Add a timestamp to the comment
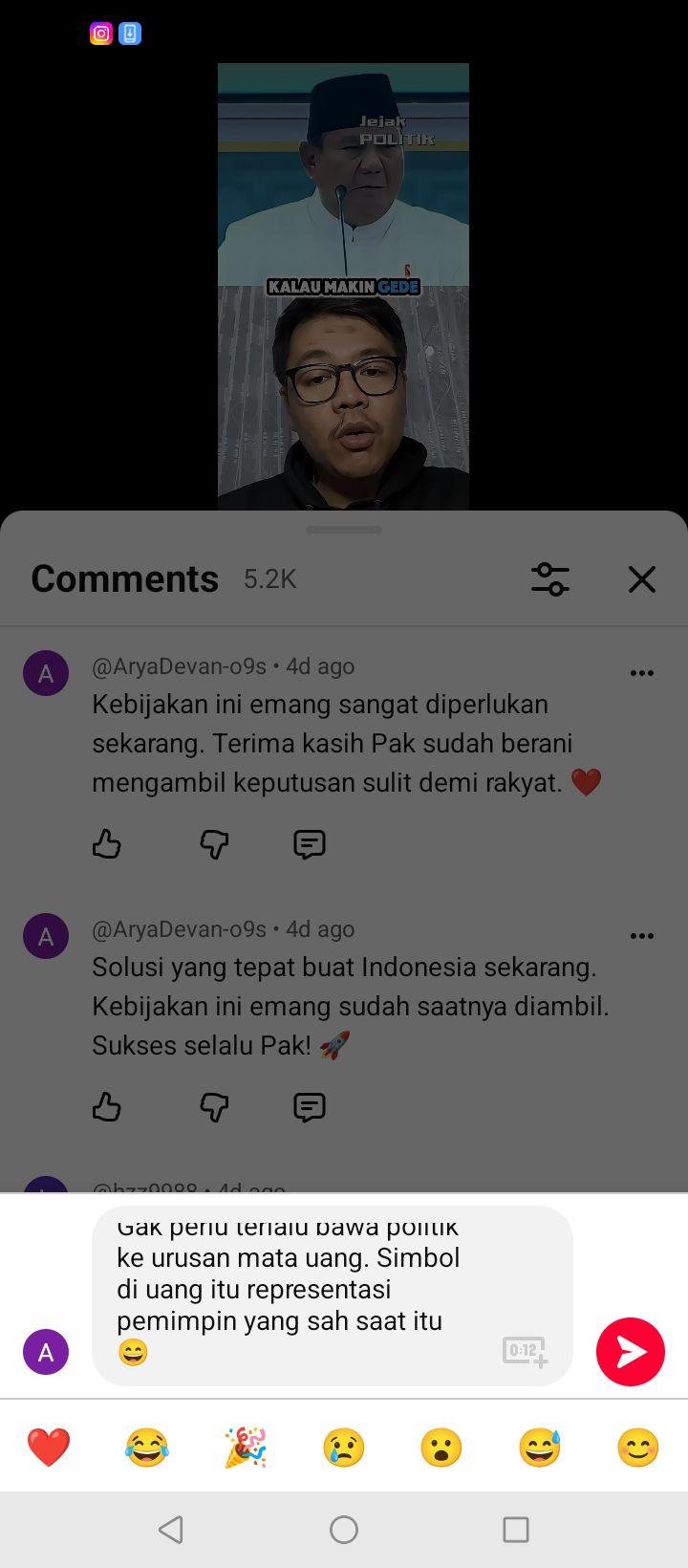 point(525,1352)
